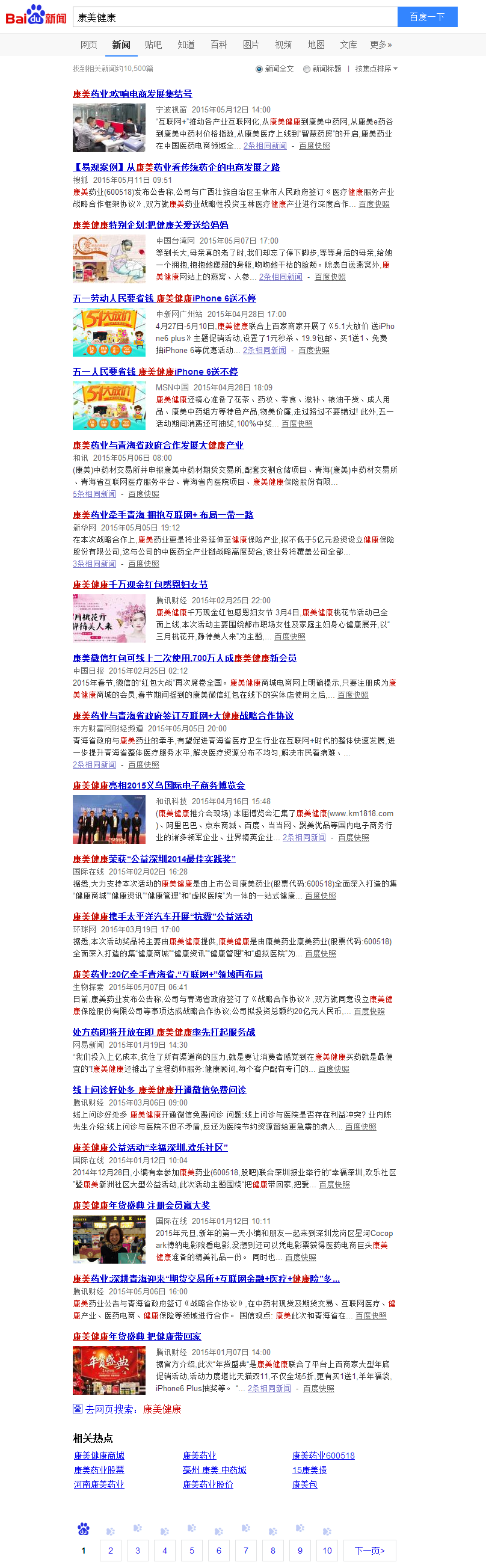Image resolution: width=486 pixels, height=1568 pixels.
Task: Tap the 百度一下 search button
Action: point(427,17)
